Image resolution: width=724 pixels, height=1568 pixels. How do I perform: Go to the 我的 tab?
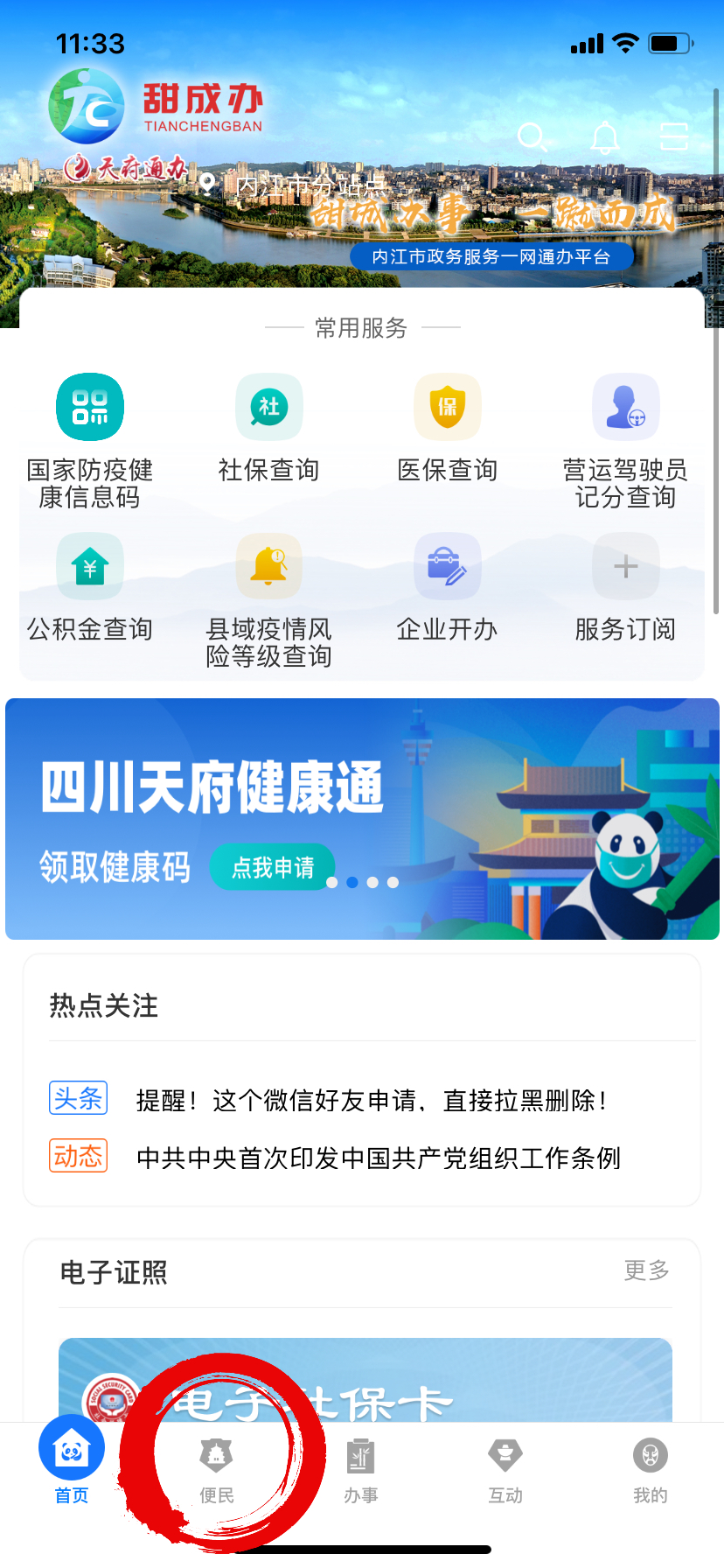650,1469
